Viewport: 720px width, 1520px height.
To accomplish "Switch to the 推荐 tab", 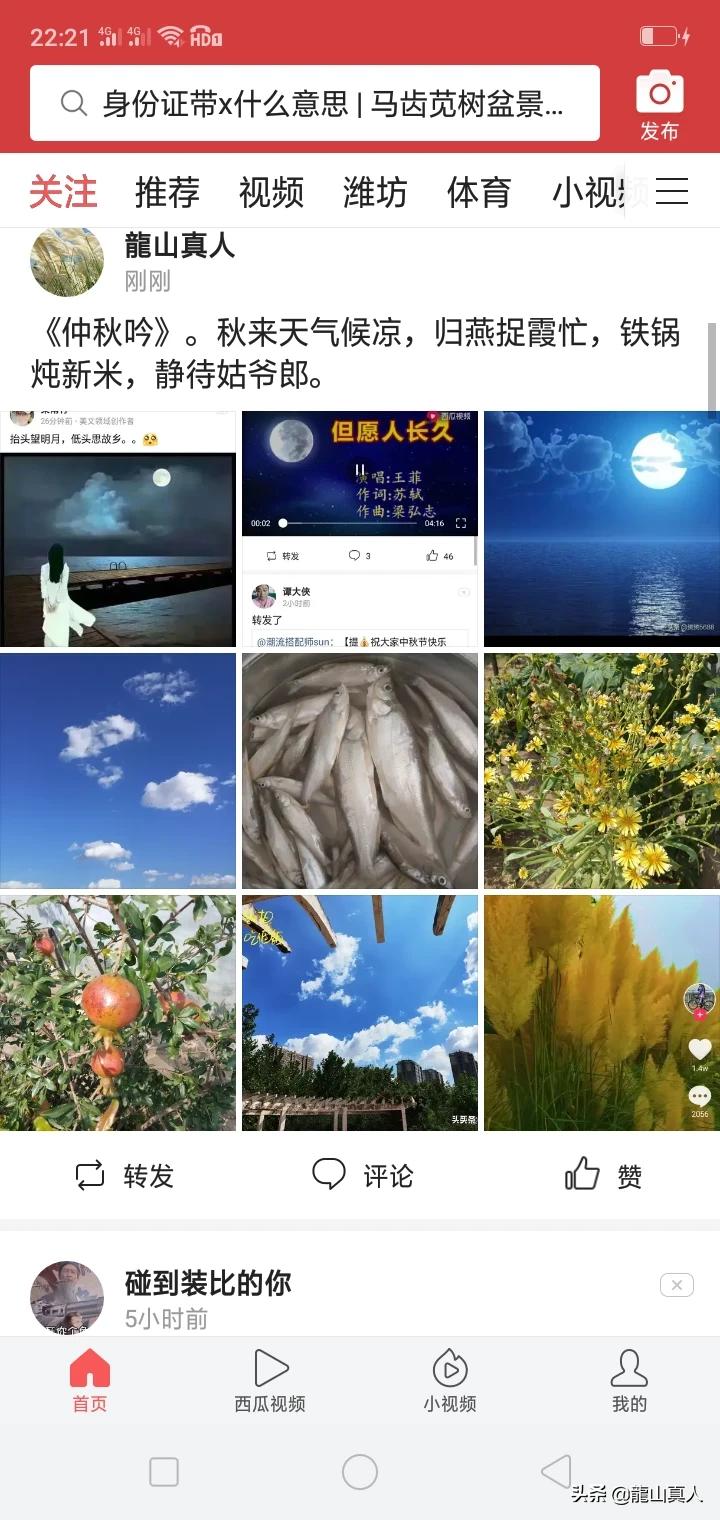I will pyautogui.click(x=167, y=191).
